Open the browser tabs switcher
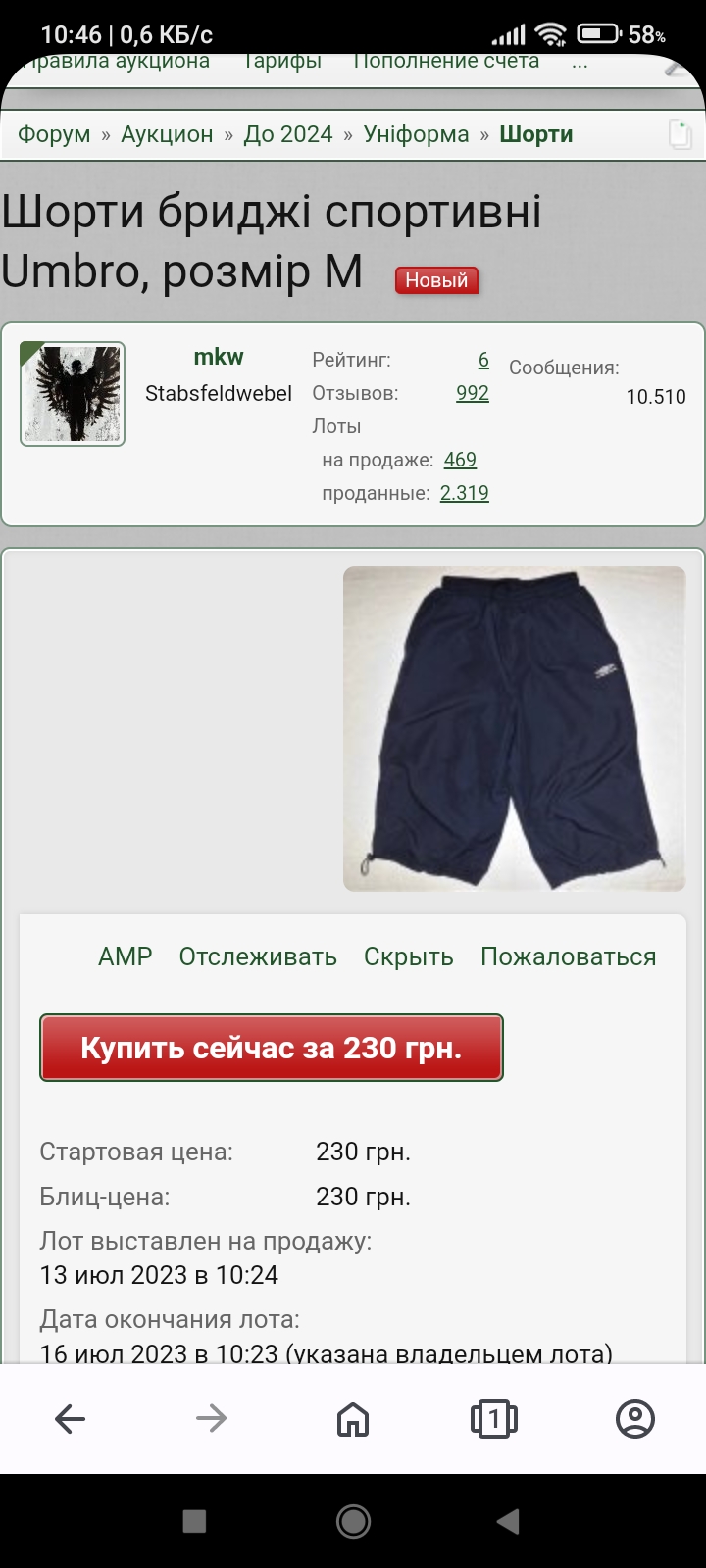Viewport: 706px width, 1568px height. 494,1418
